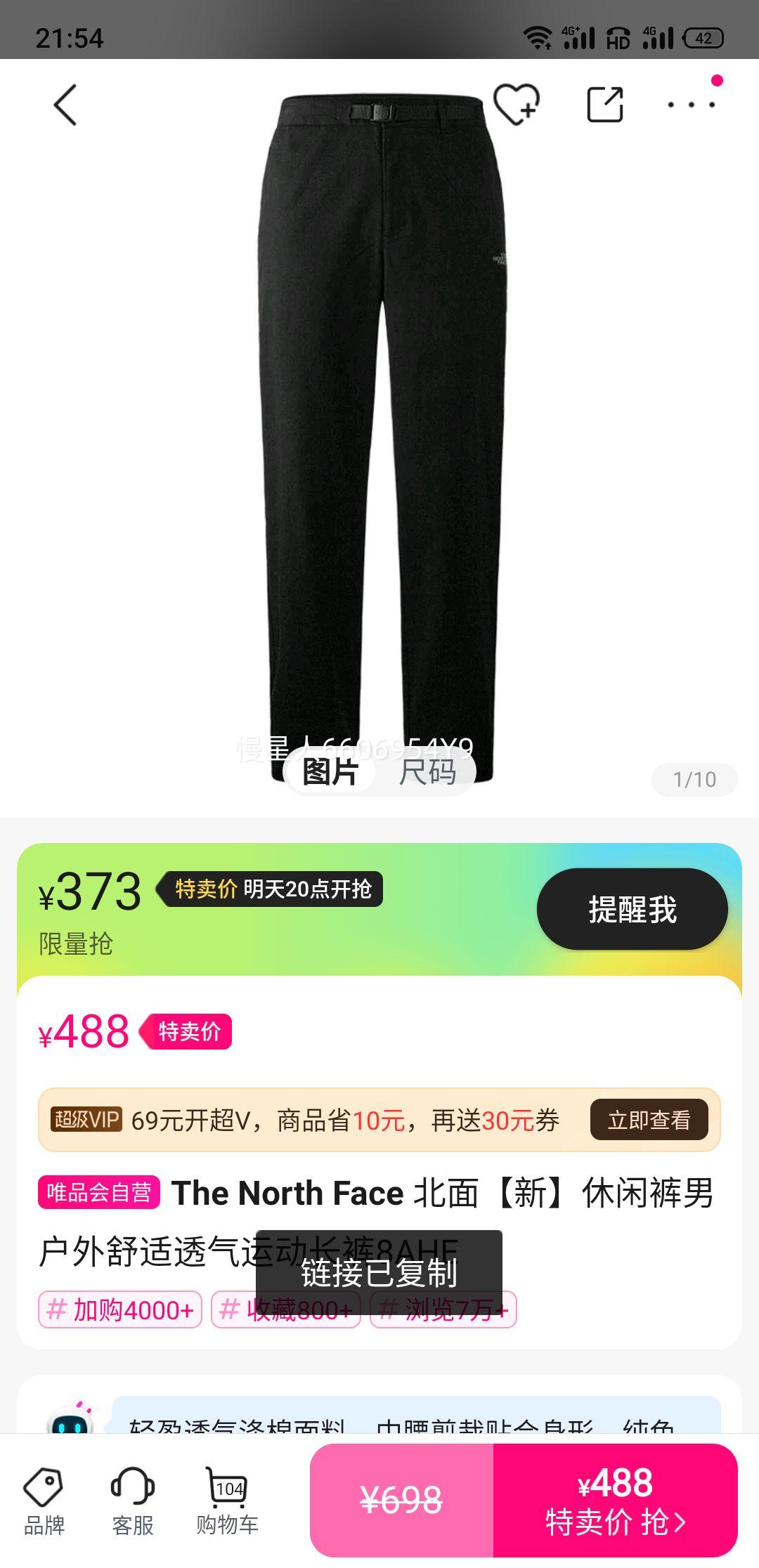Screen dimensions: 759x1568
Task: Select the 图片 tab
Action: [330, 772]
